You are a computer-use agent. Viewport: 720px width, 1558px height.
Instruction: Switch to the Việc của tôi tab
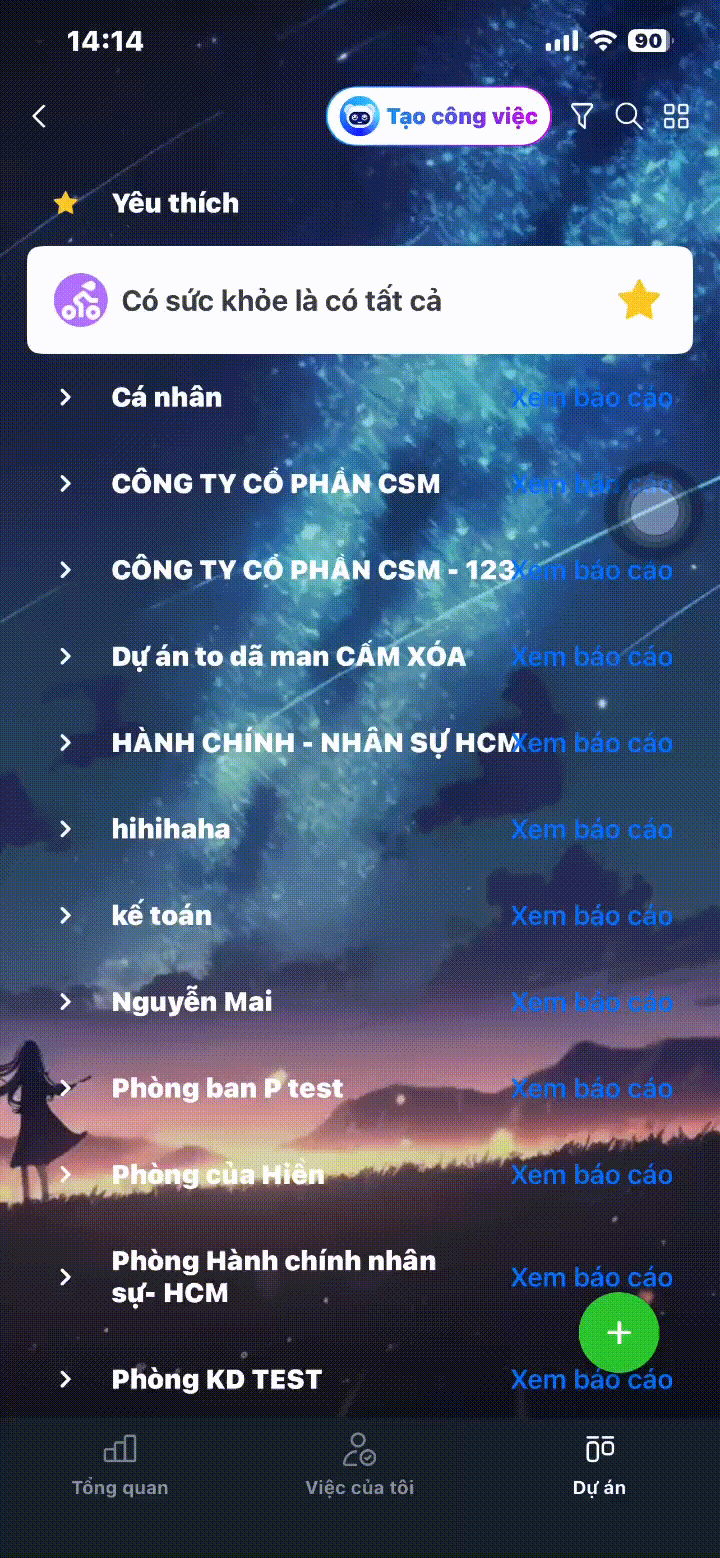(360, 1465)
